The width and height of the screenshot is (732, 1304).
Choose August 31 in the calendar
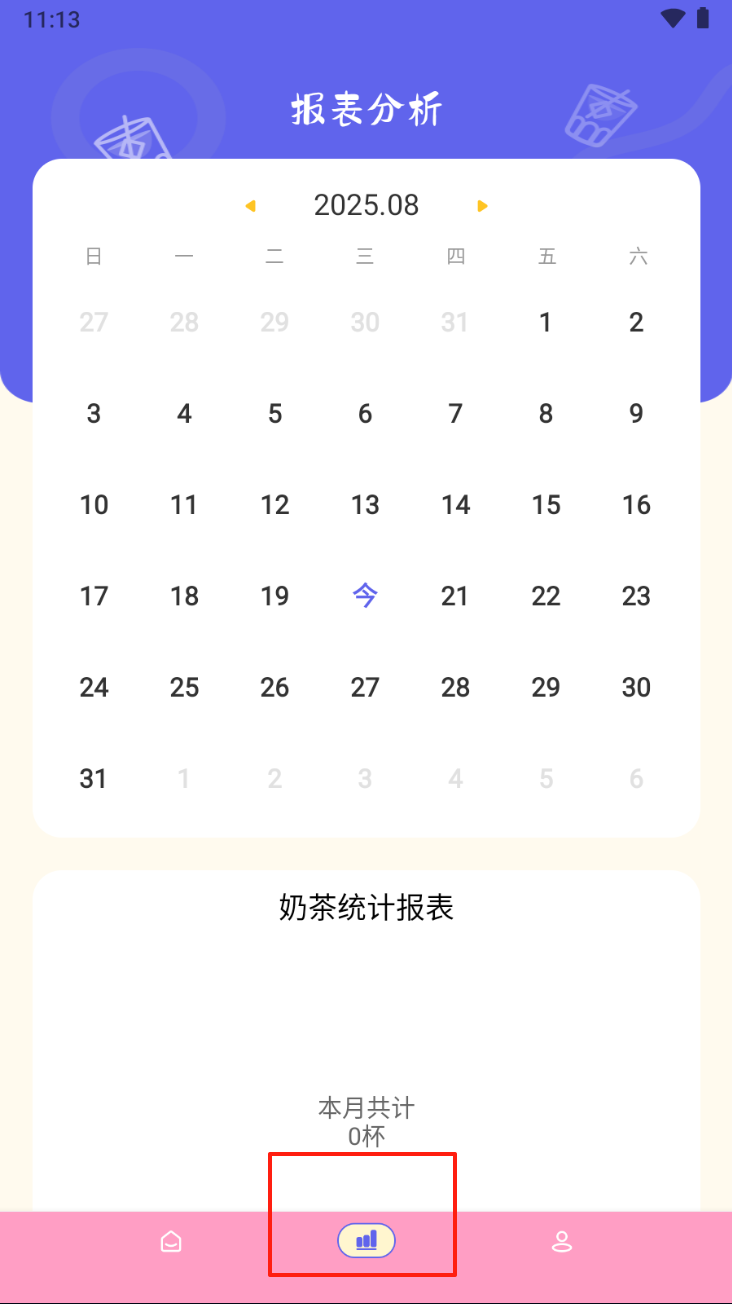94,779
